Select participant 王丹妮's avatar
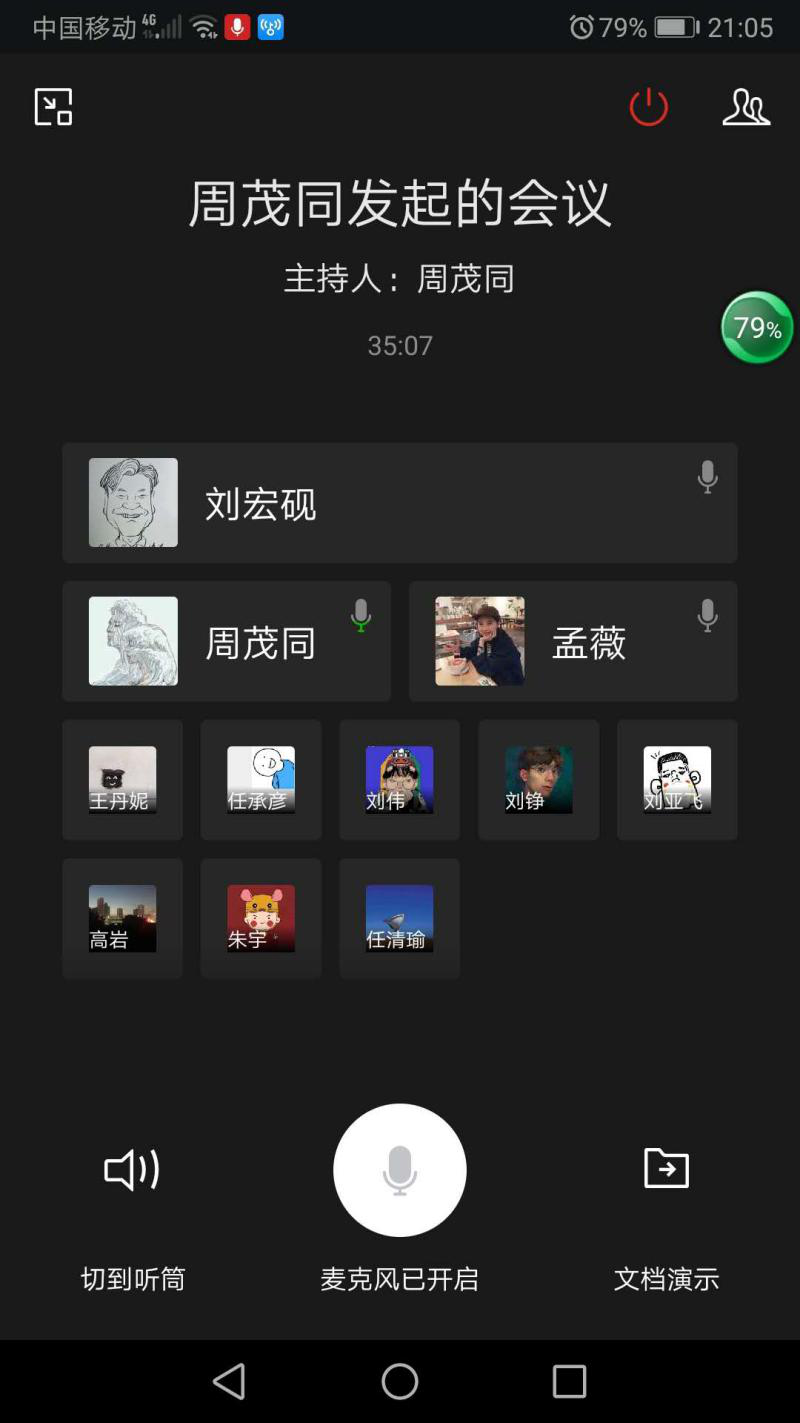Screen dimensions: 800x1423 click(122, 779)
